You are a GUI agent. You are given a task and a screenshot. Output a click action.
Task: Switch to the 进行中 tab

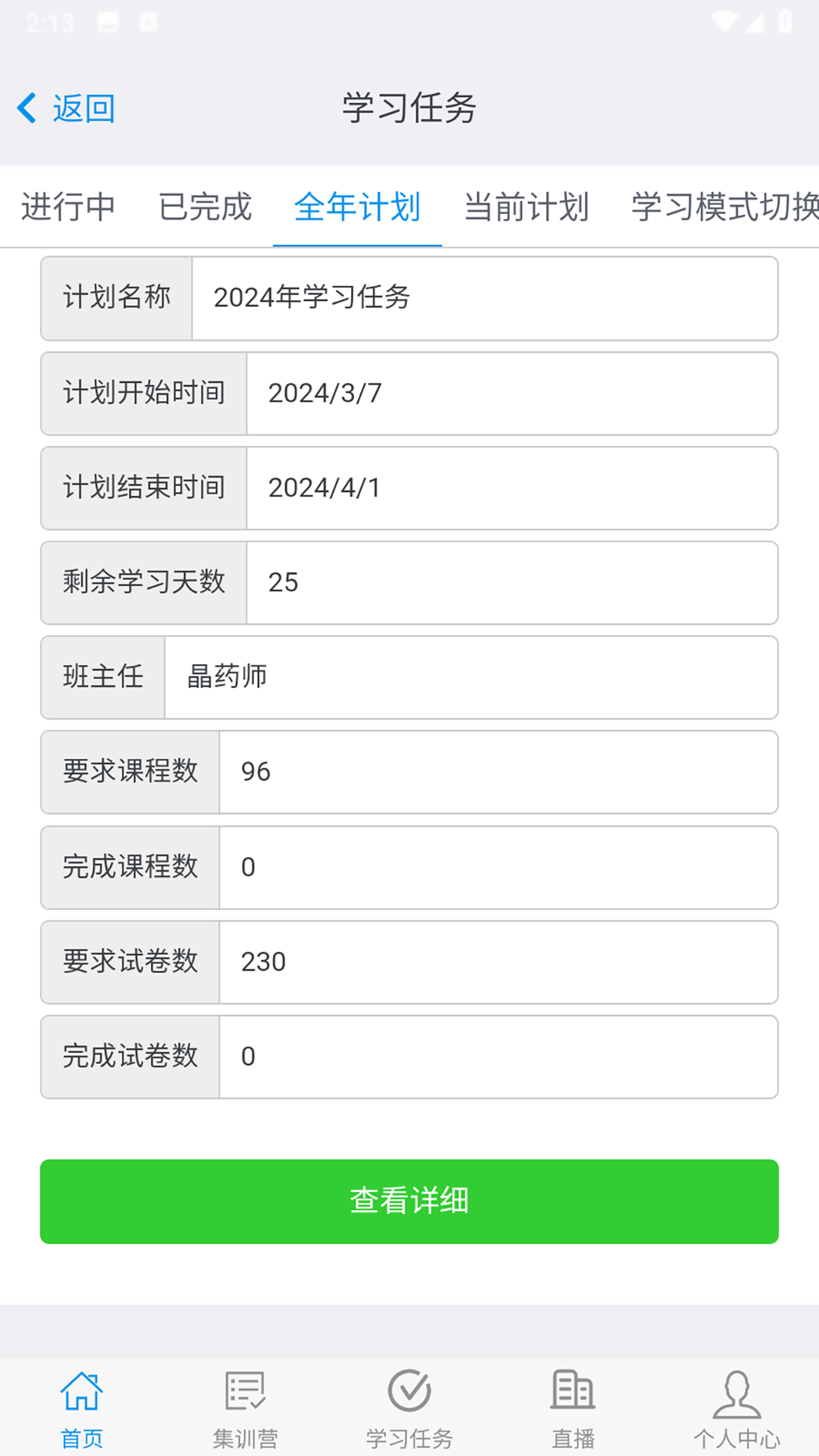(x=69, y=207)
